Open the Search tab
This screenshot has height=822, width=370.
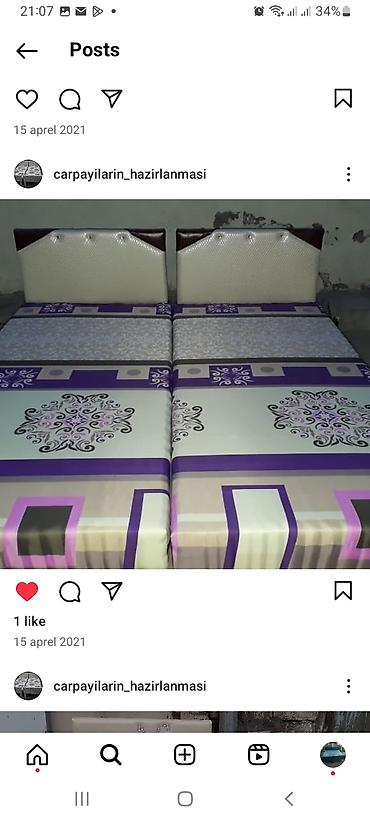click(x=111, y=755)
